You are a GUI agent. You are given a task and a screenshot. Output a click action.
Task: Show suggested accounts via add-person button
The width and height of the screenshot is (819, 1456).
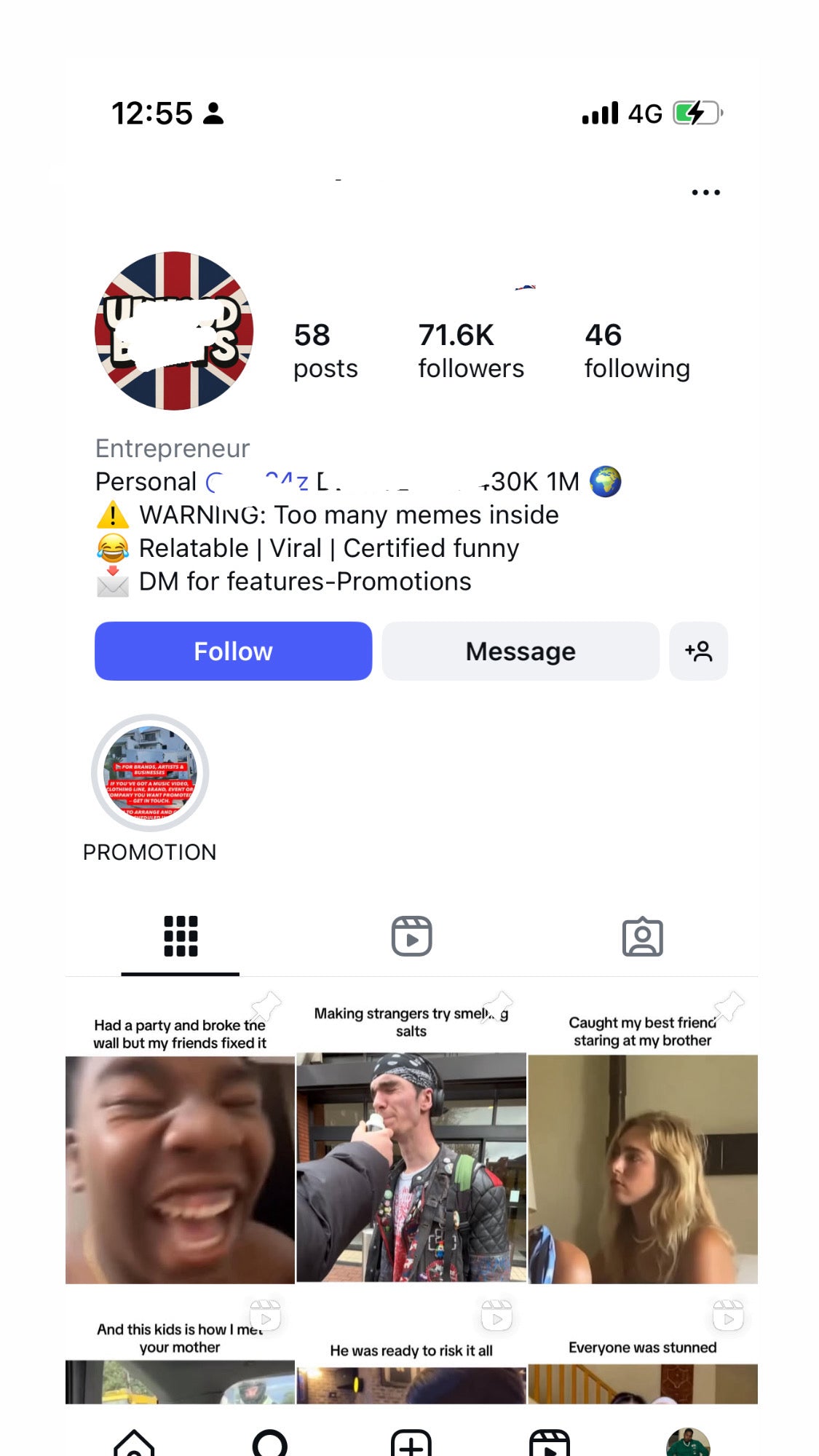coord(698,651)
